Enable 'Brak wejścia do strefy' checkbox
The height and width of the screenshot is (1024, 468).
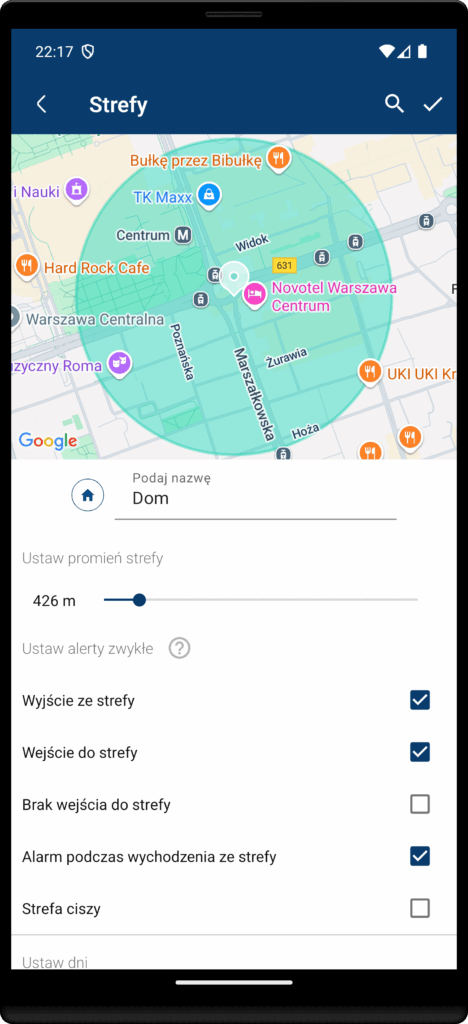click(420, 804)
